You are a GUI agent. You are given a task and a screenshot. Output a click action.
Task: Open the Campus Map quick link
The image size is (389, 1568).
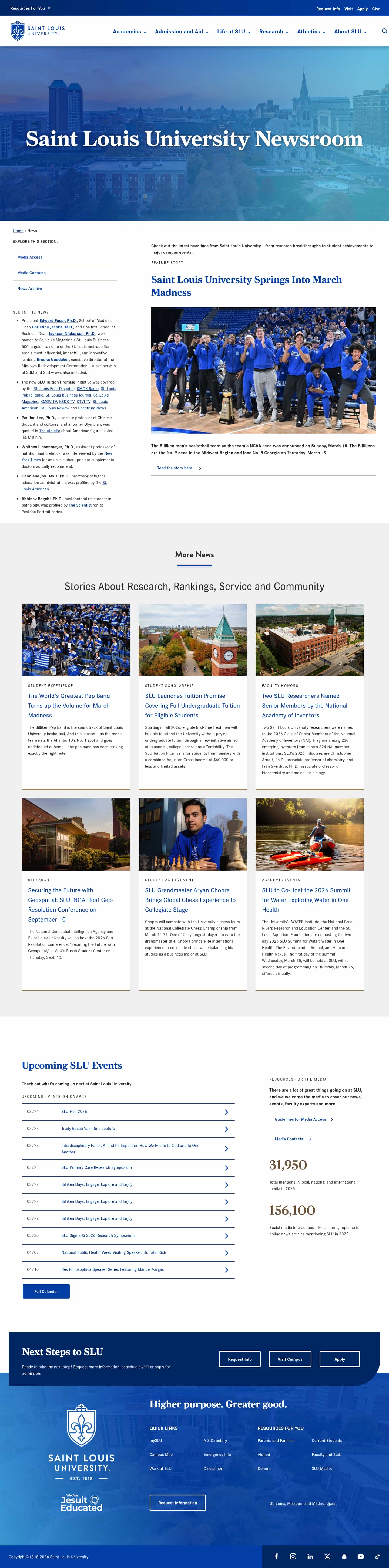pyautogui.click(x=161, y=1454)
